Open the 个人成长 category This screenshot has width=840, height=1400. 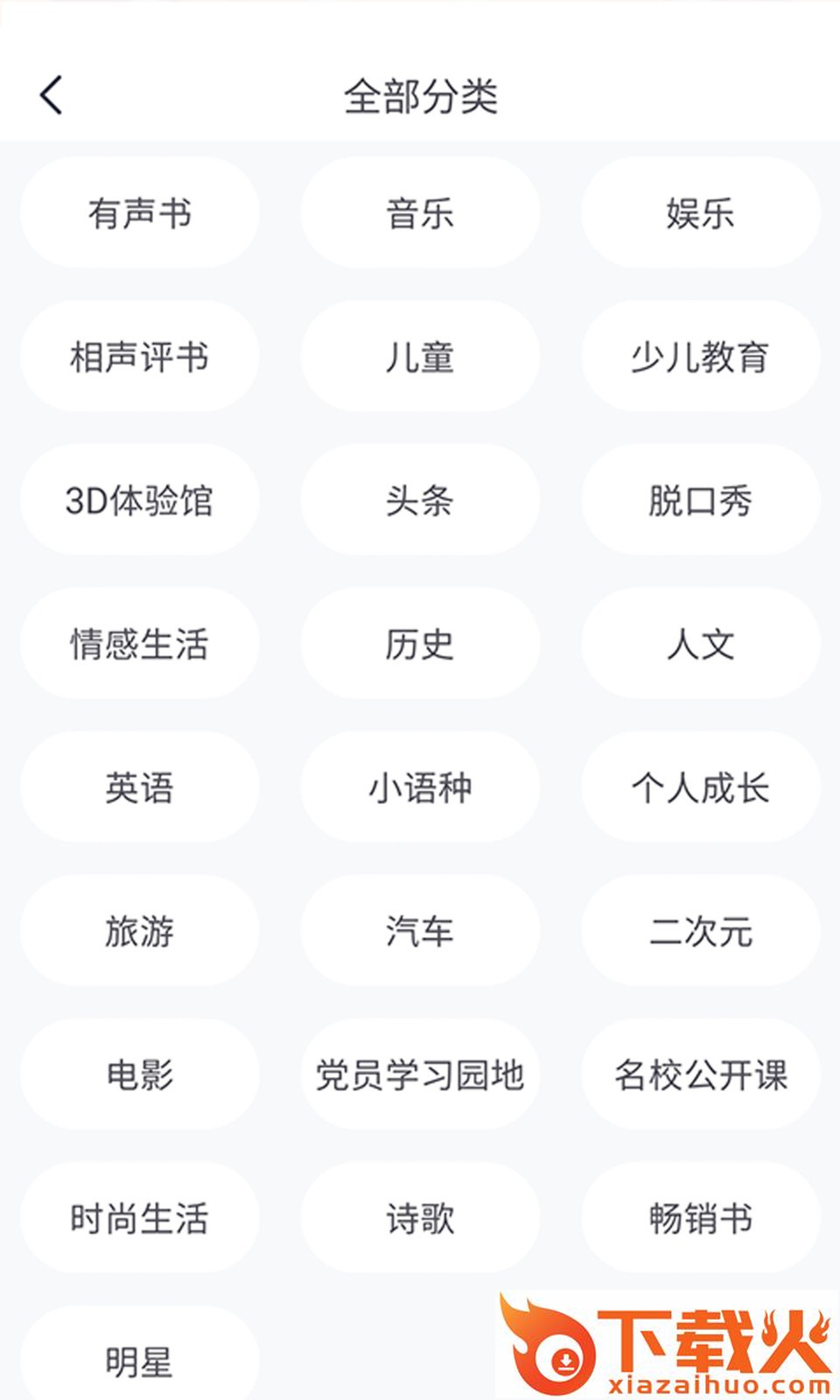pyautogui.click(x=700, y=787)
